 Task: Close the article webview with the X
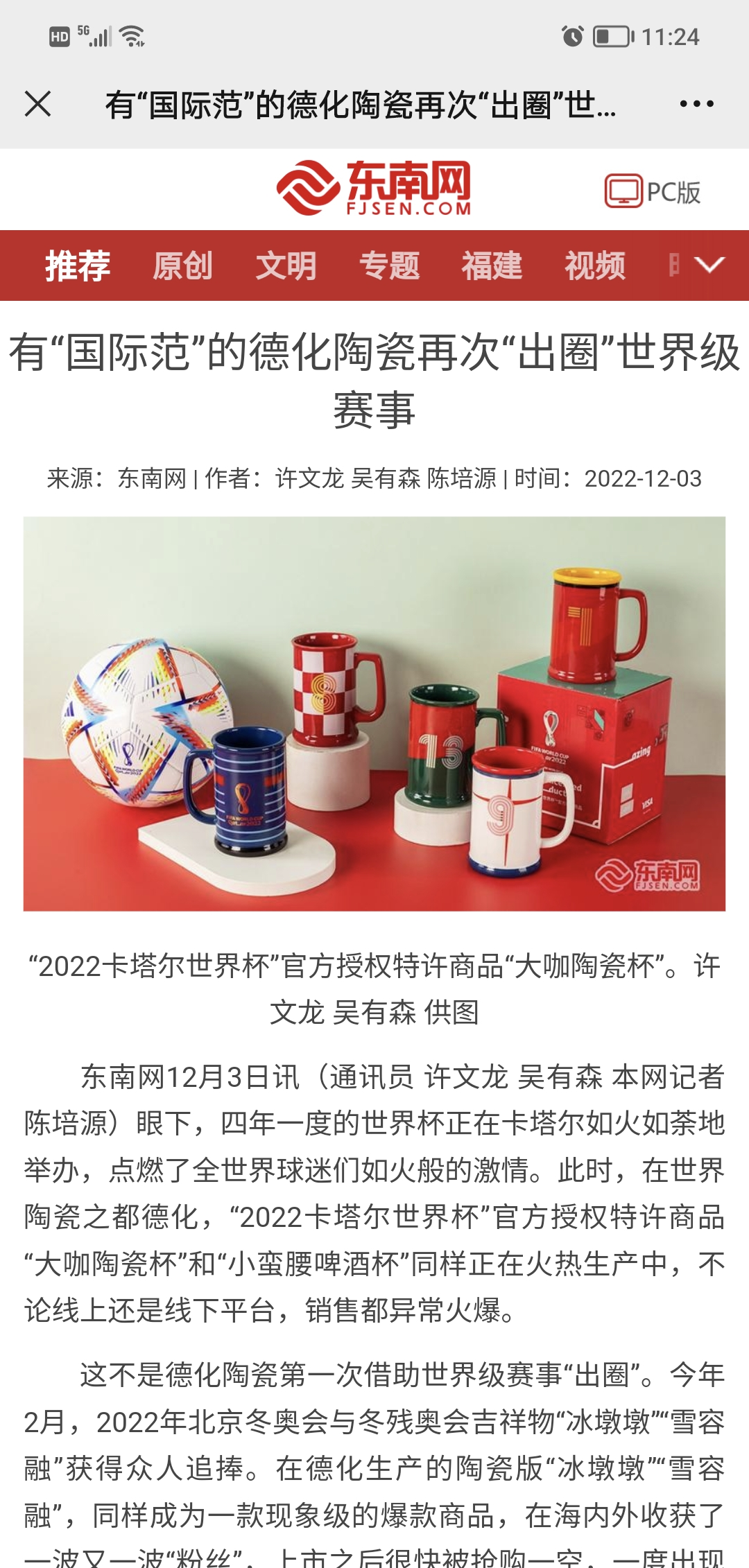(38, 104)
